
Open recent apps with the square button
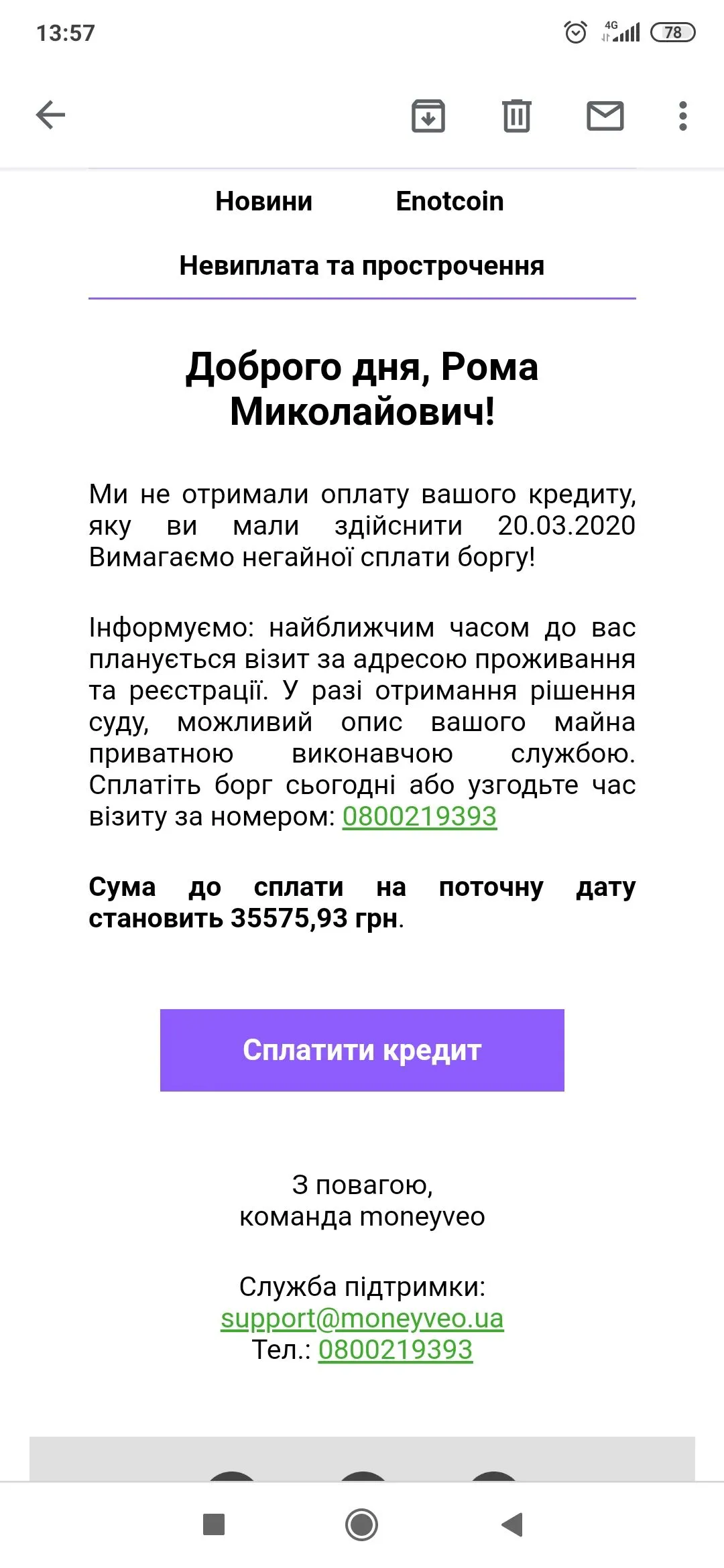pos(214,1524)
